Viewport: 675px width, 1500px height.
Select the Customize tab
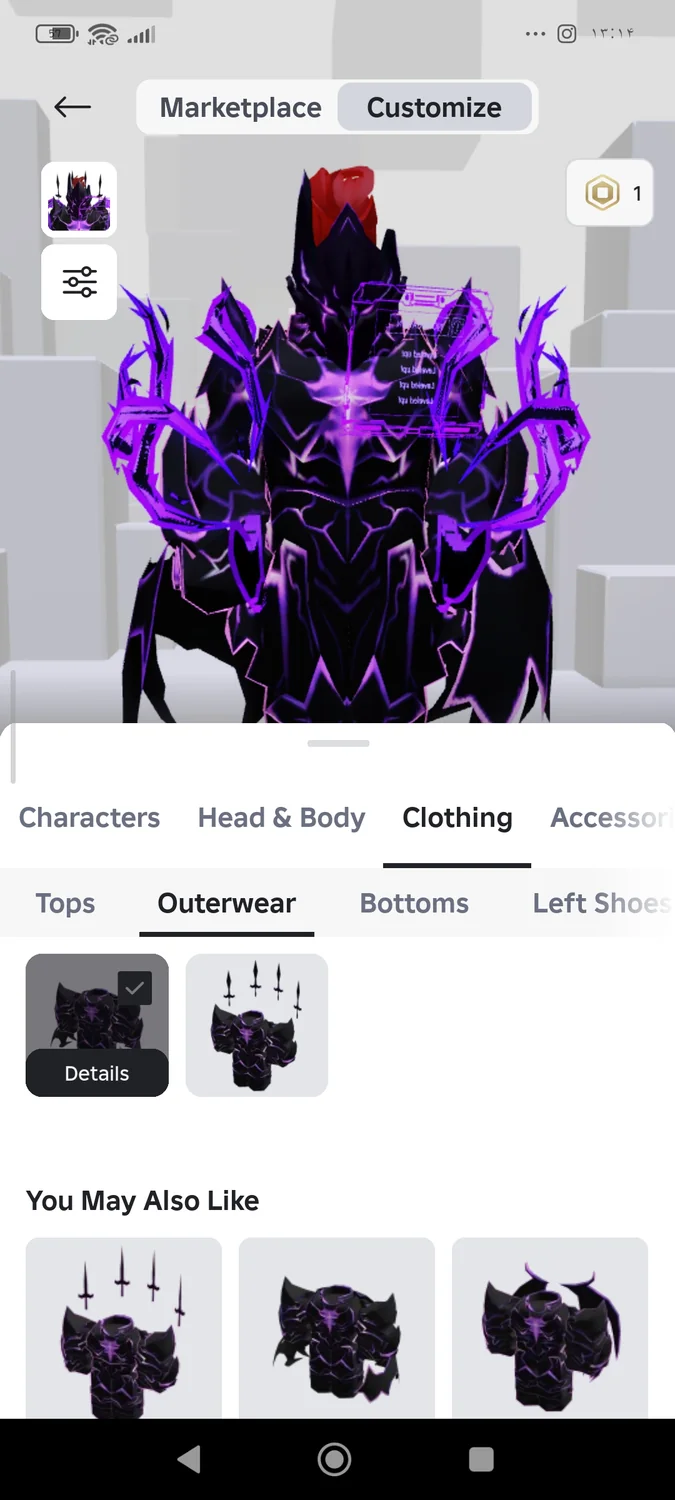tap(434, 108)
